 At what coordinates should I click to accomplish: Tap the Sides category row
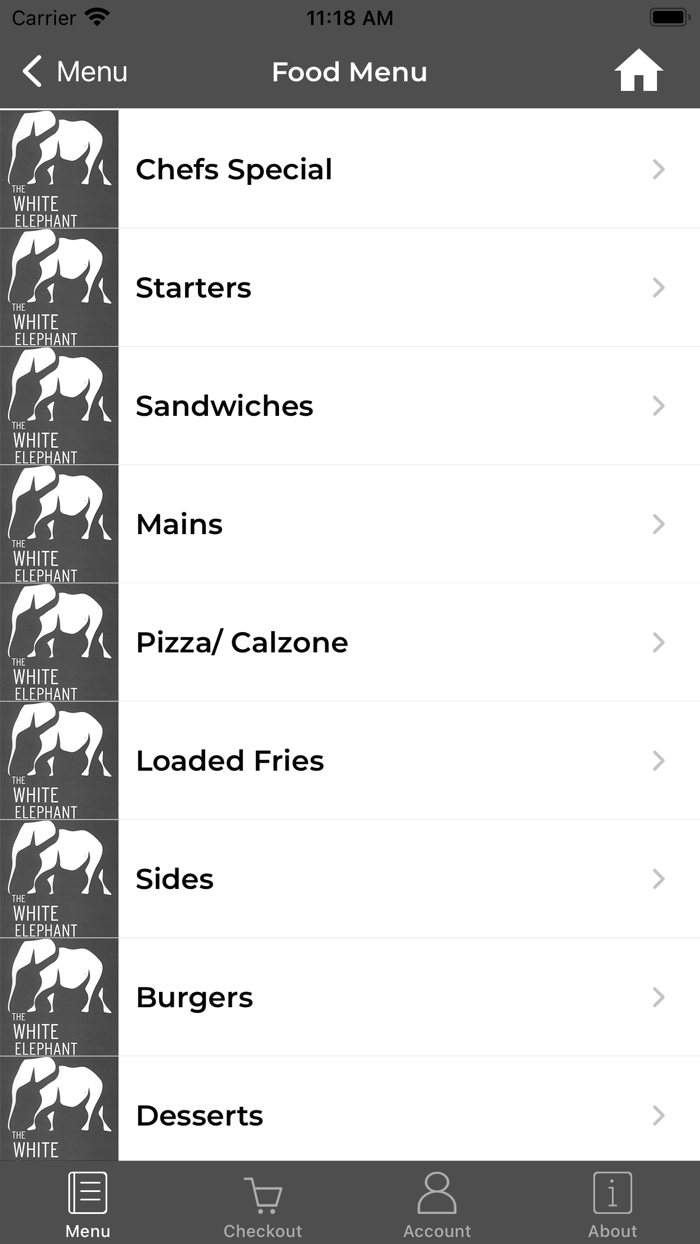(350, 879)
